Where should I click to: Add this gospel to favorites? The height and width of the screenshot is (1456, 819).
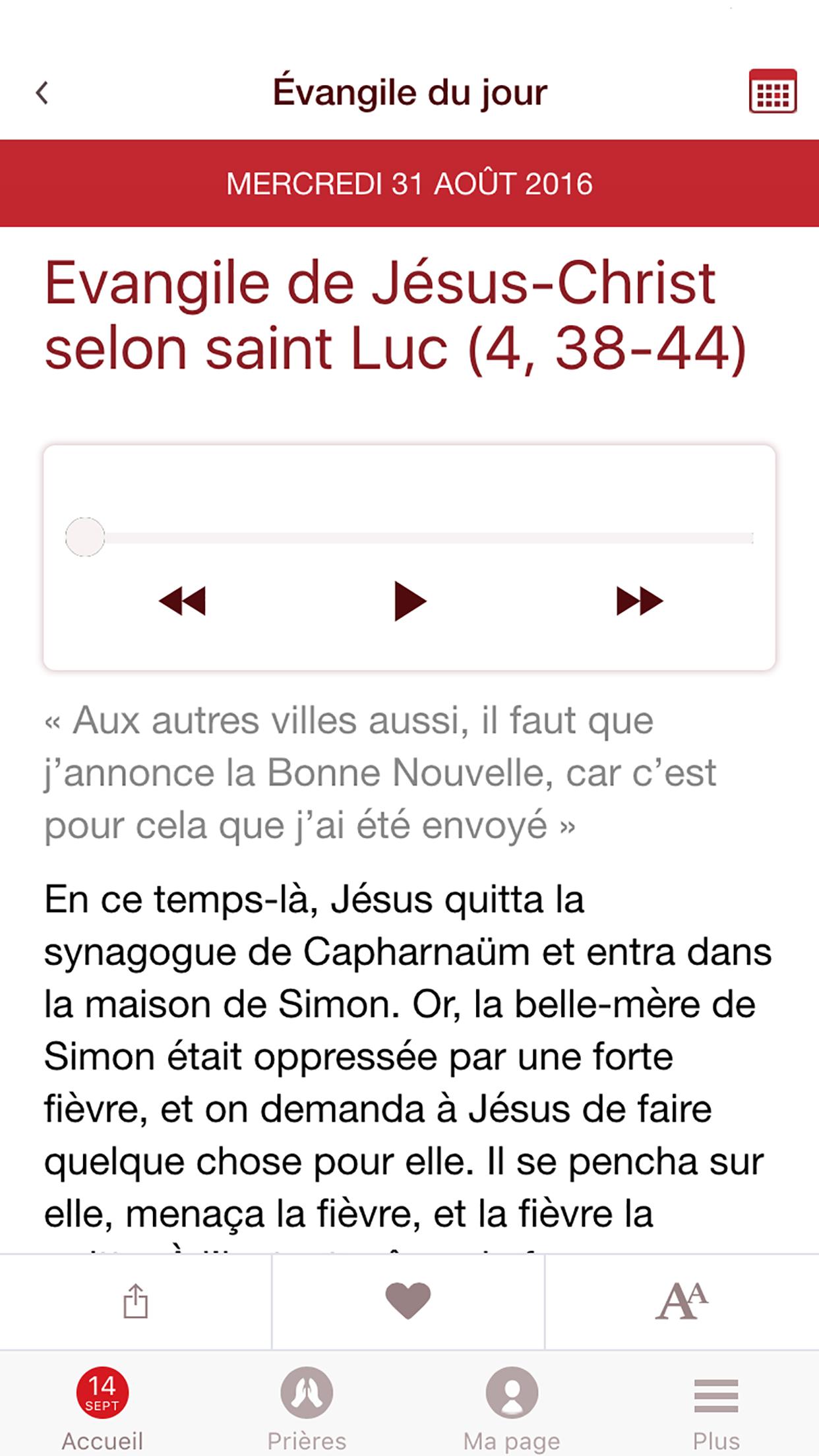tap(408, 1301)
